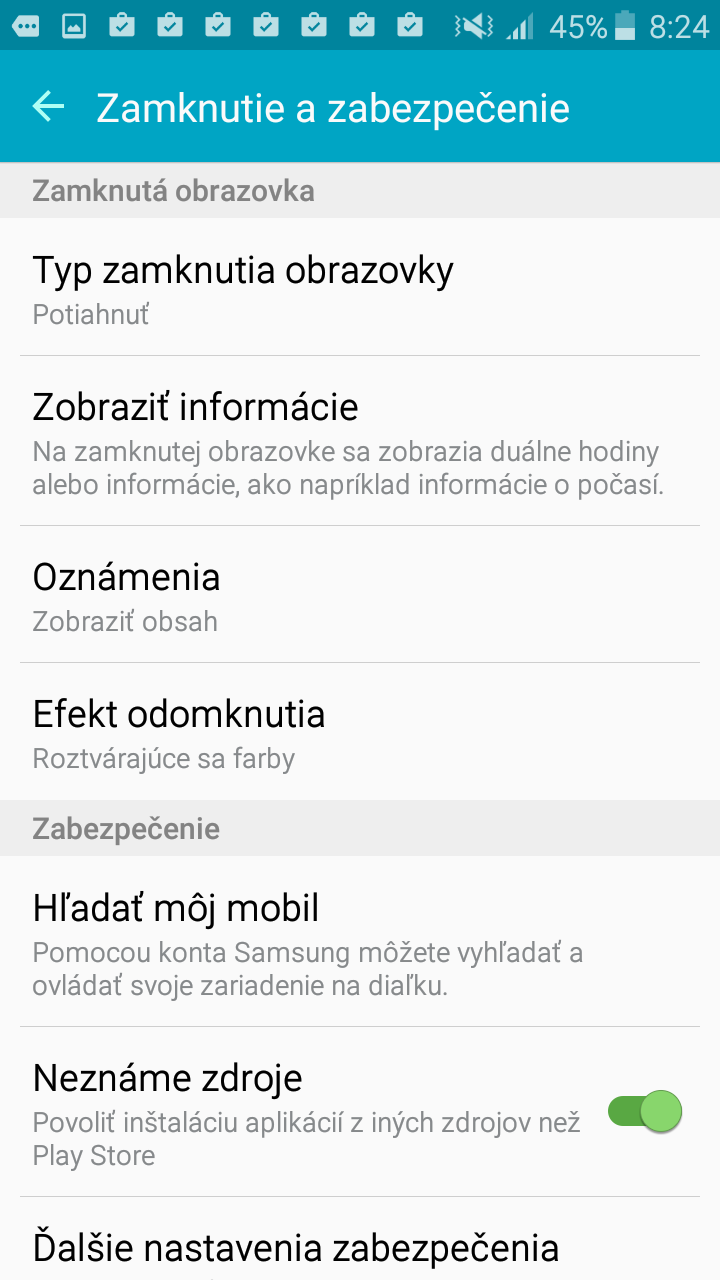Open Typ zamknutia obrazovky
The width and height of the screenshot is (720, 1280).
(x=360, y=287)
